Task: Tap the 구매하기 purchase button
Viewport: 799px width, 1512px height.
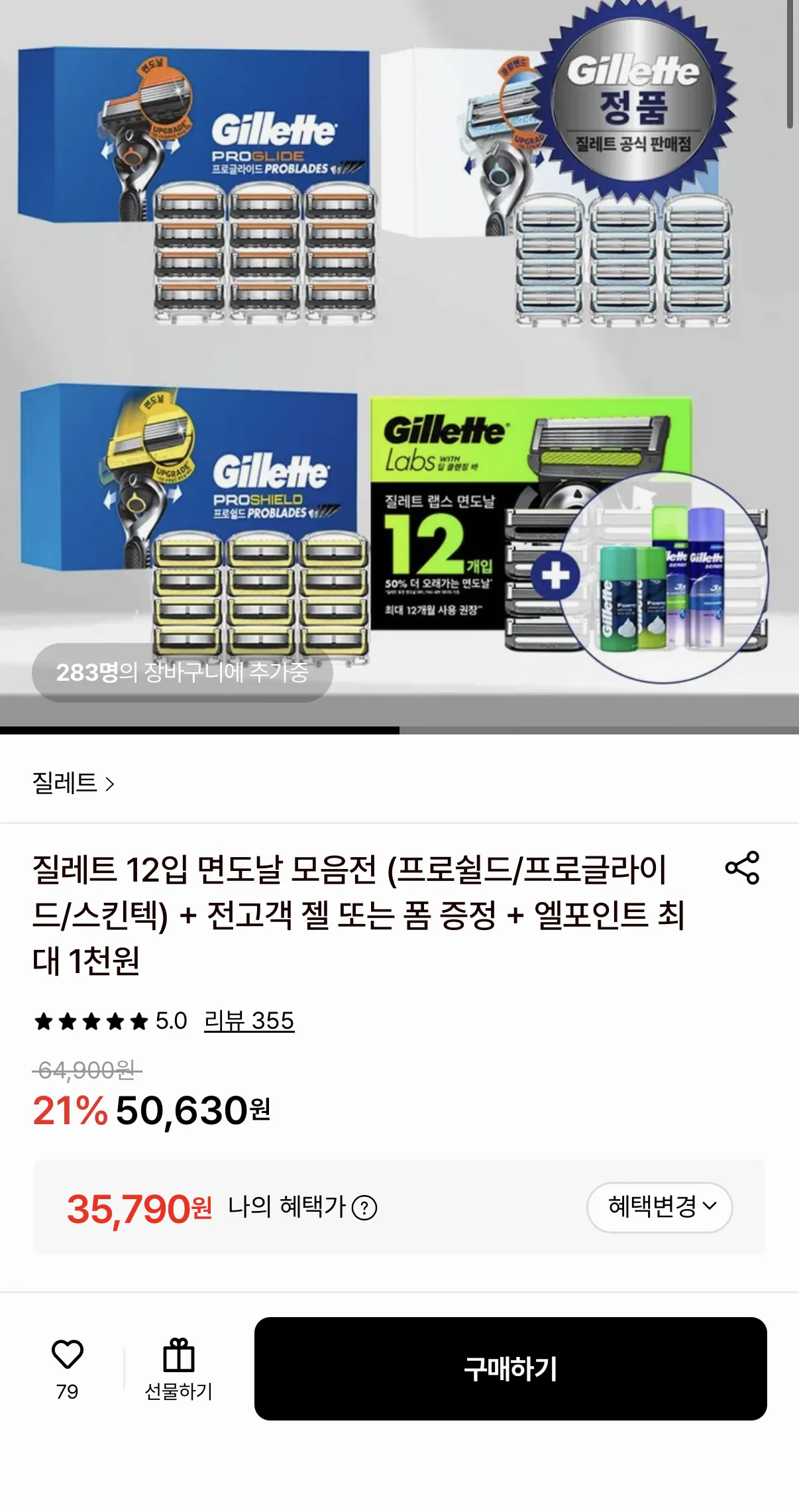Action: point(510,1368)
